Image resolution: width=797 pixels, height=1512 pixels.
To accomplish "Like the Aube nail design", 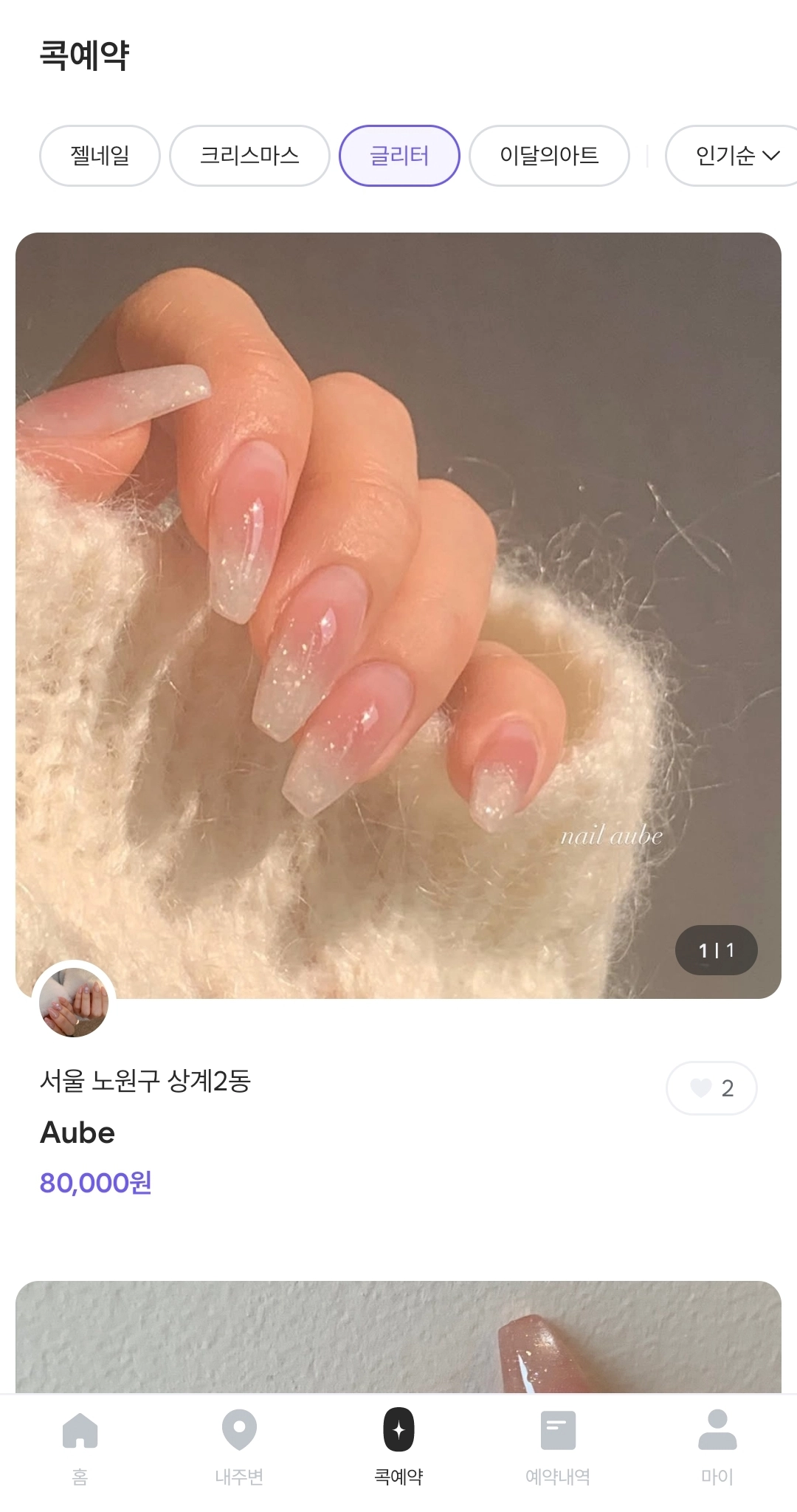I will point(711,1087).
